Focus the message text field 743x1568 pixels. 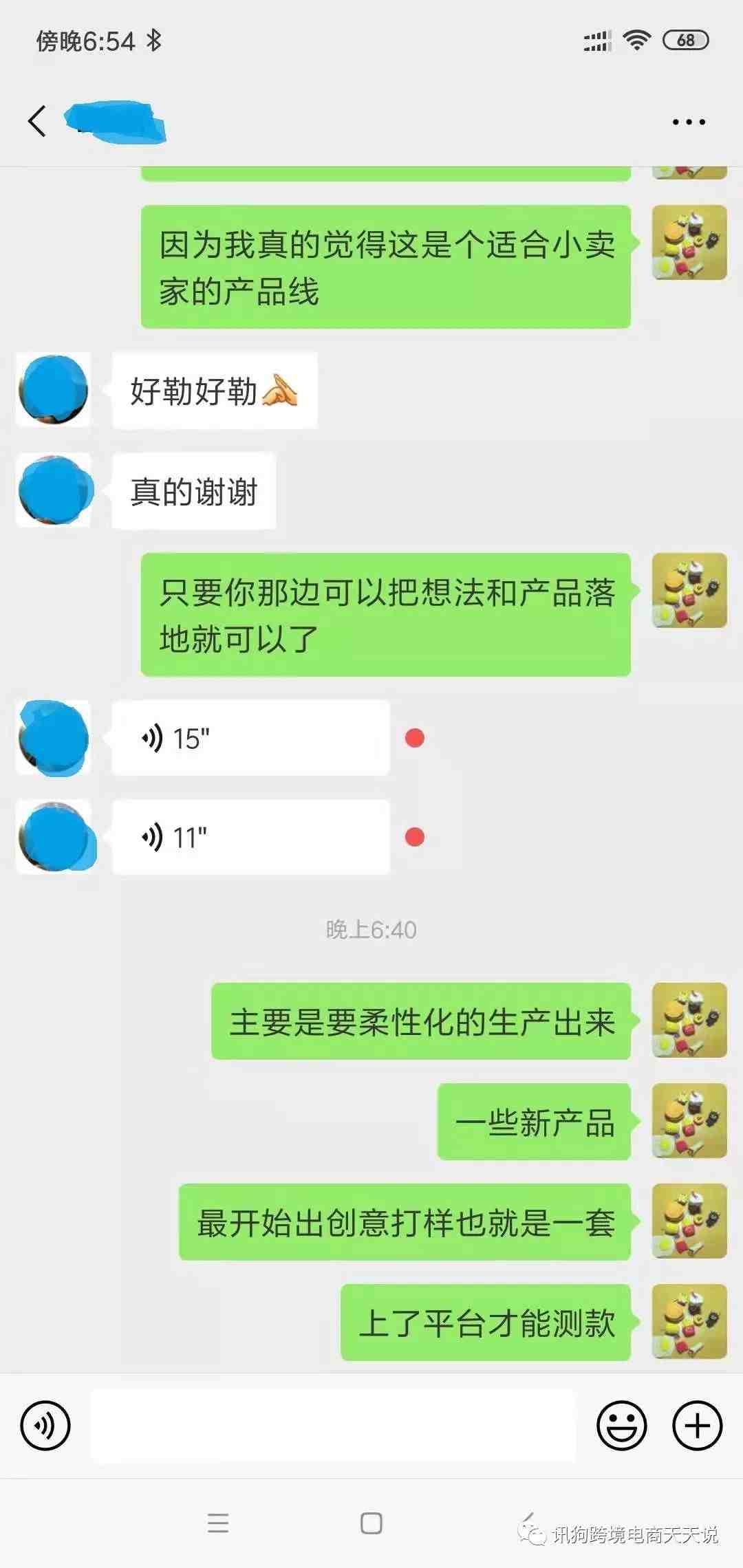(333, 1426)
